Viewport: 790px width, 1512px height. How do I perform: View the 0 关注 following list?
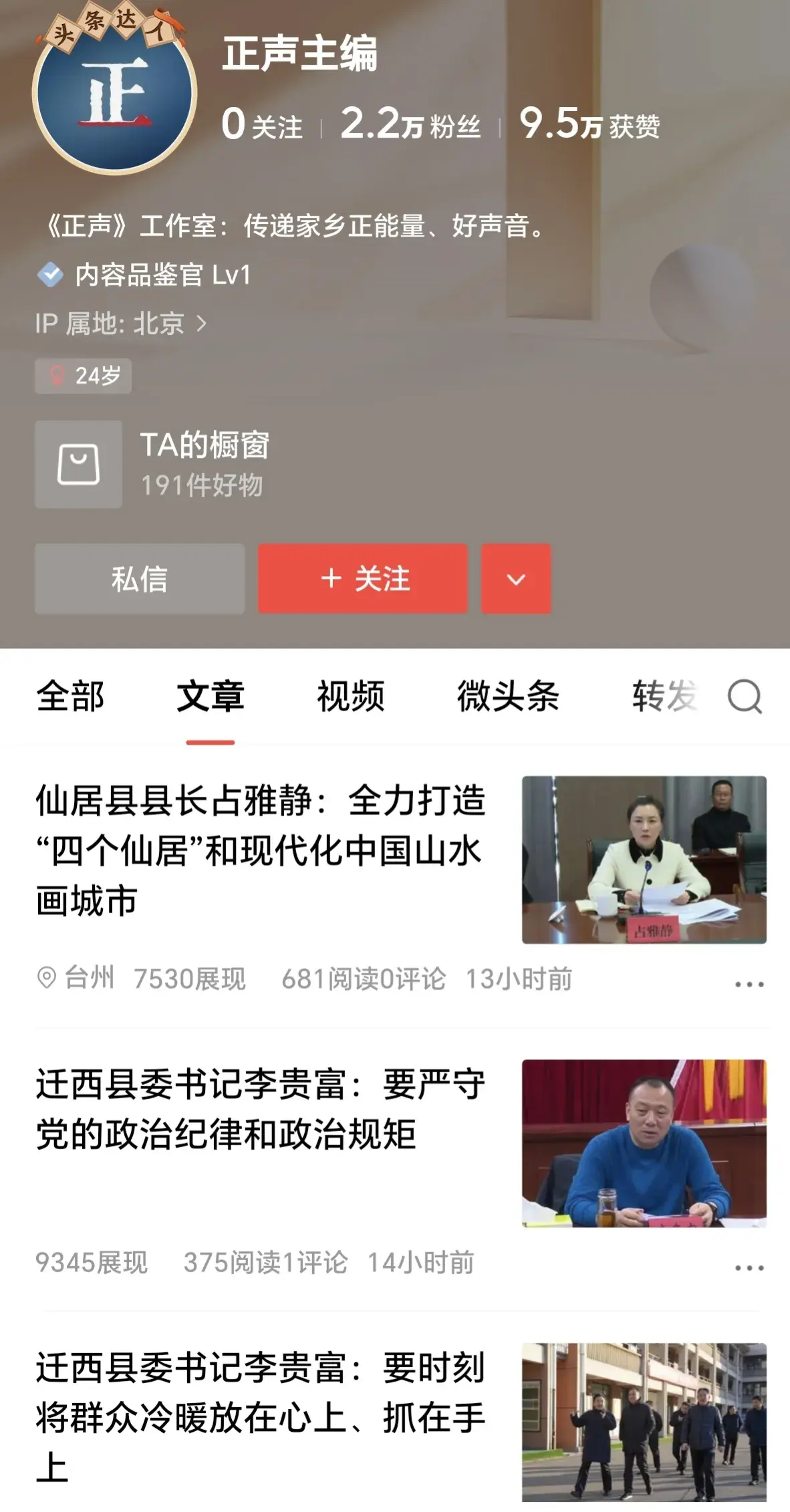pos(262,124)
